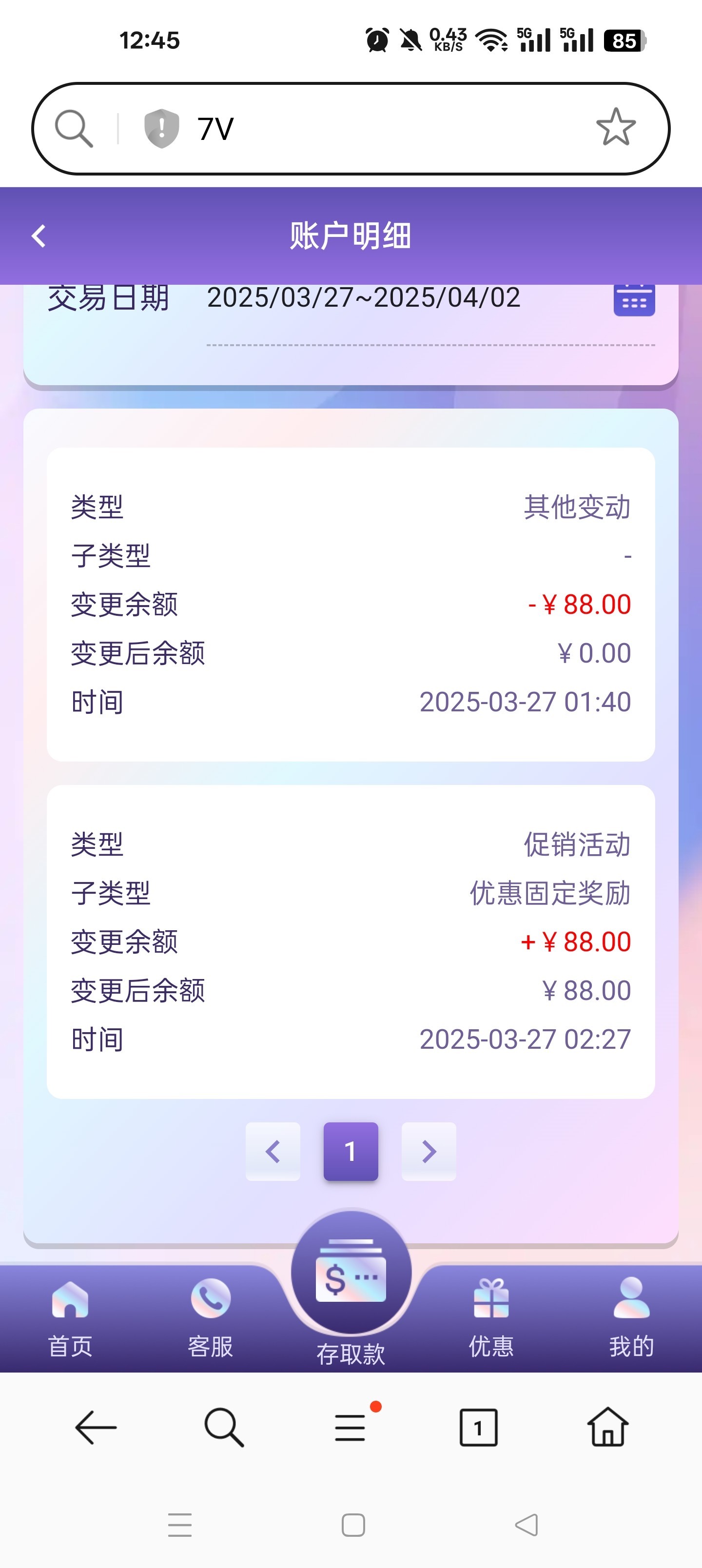This screenshot has width=702, height=1568.
Task: Go back from 账户明细 page
Action: (39, 236)
